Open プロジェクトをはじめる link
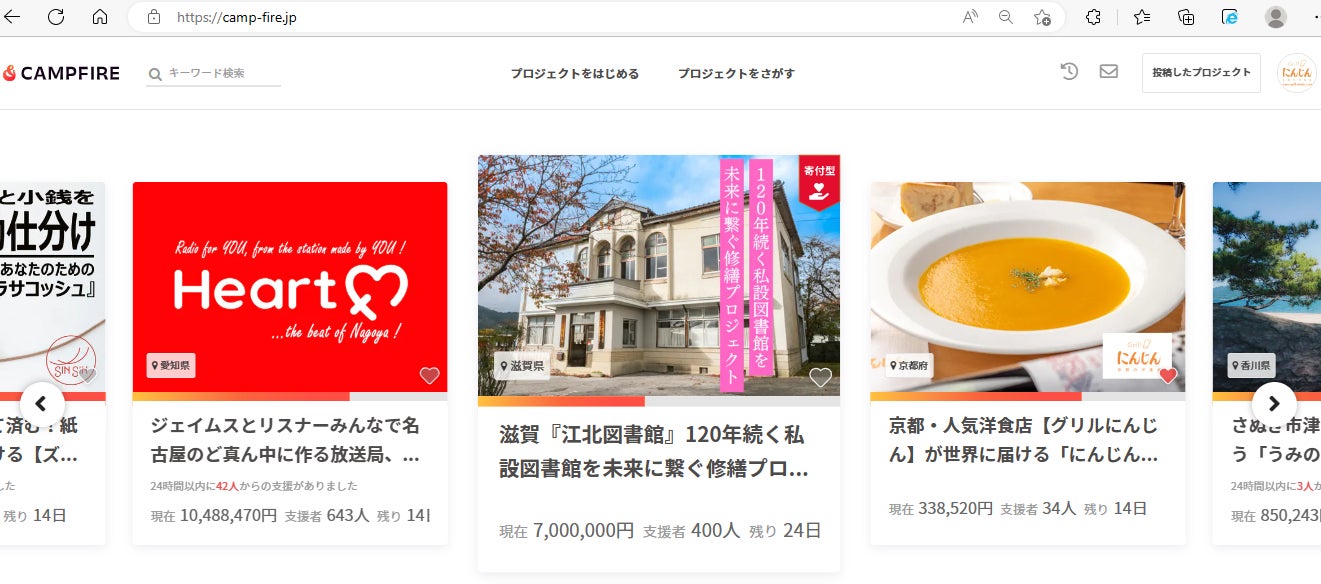The height and width of the screenshot is (584, 1321). point(574,73)
